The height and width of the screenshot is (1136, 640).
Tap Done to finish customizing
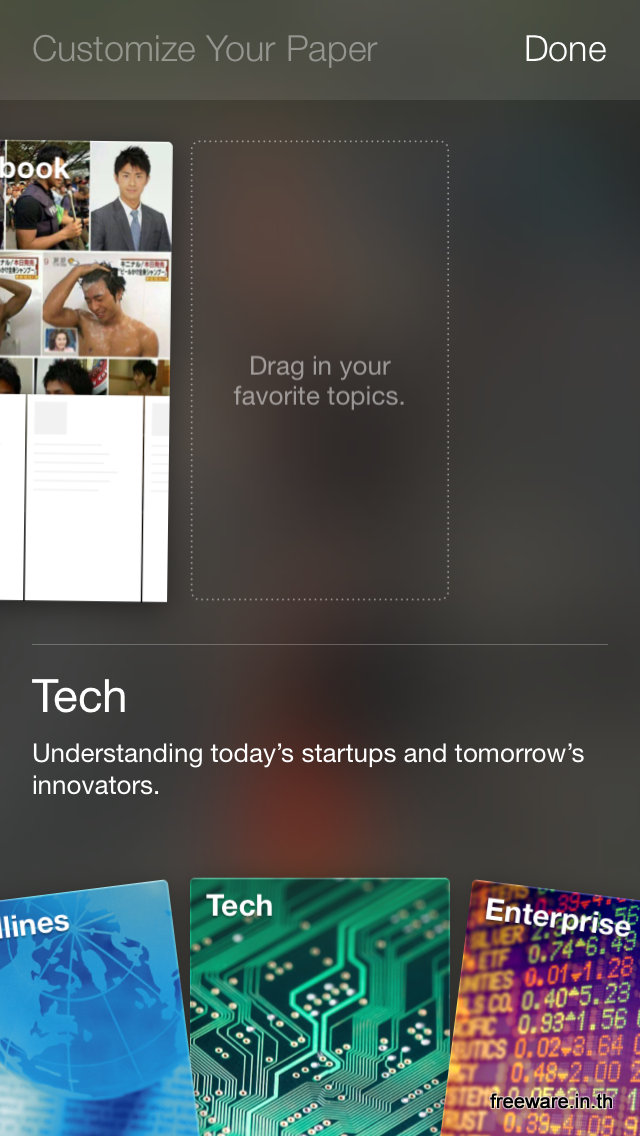(565, 49)
